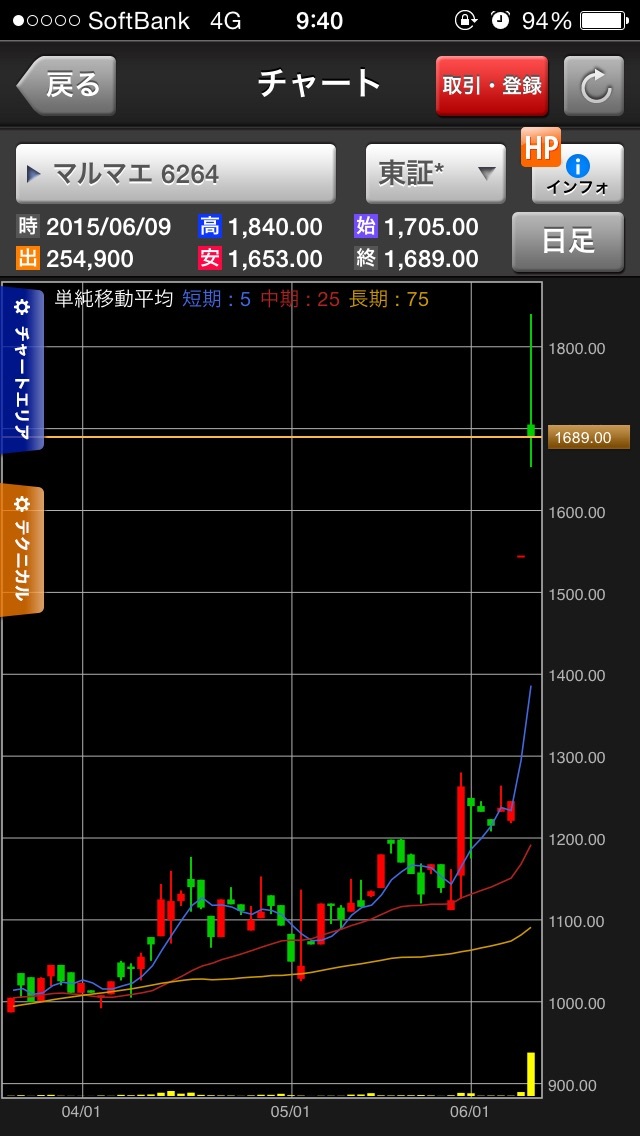Refresh the chart data
Viewport: 640px width, 1136px height.
(594, 86)
